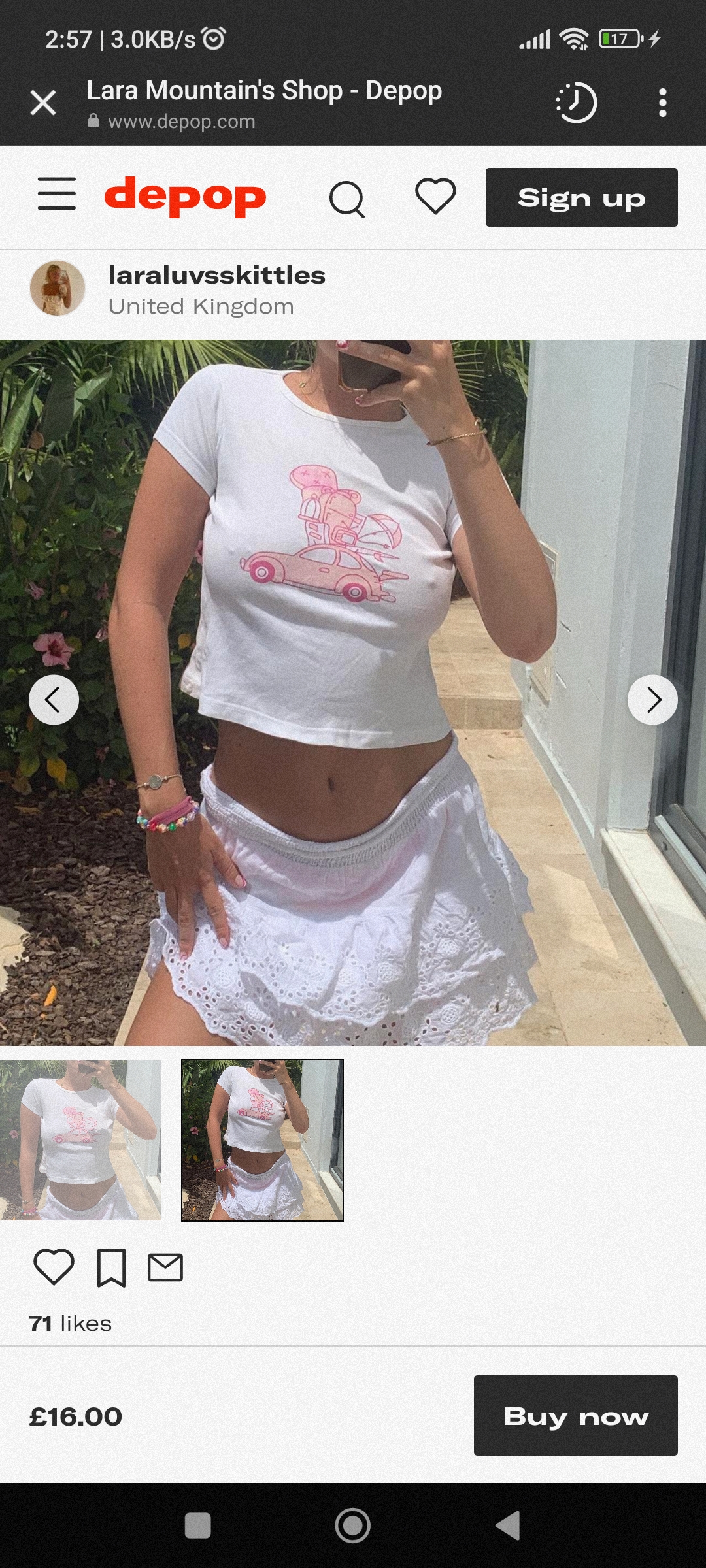Open saved likes heart in header
The image size is (706, 1568).
tap(435, 196)
